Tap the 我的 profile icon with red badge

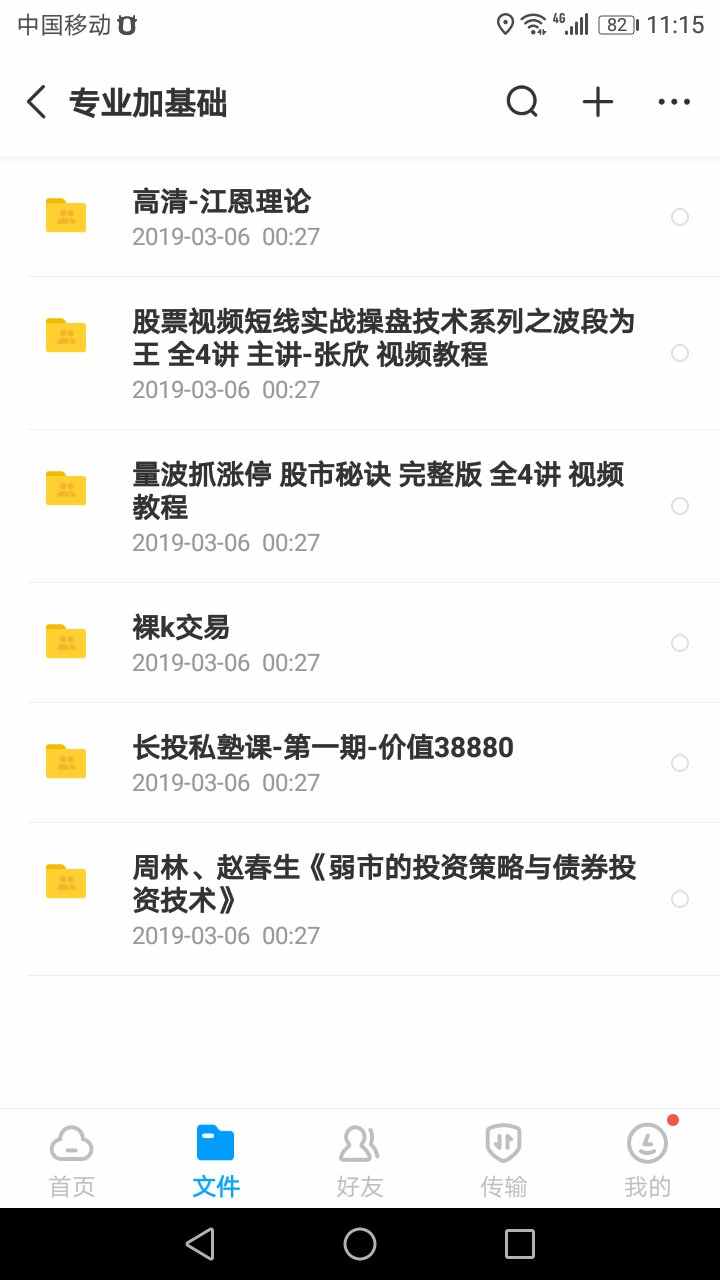(x=647, y=1142)
